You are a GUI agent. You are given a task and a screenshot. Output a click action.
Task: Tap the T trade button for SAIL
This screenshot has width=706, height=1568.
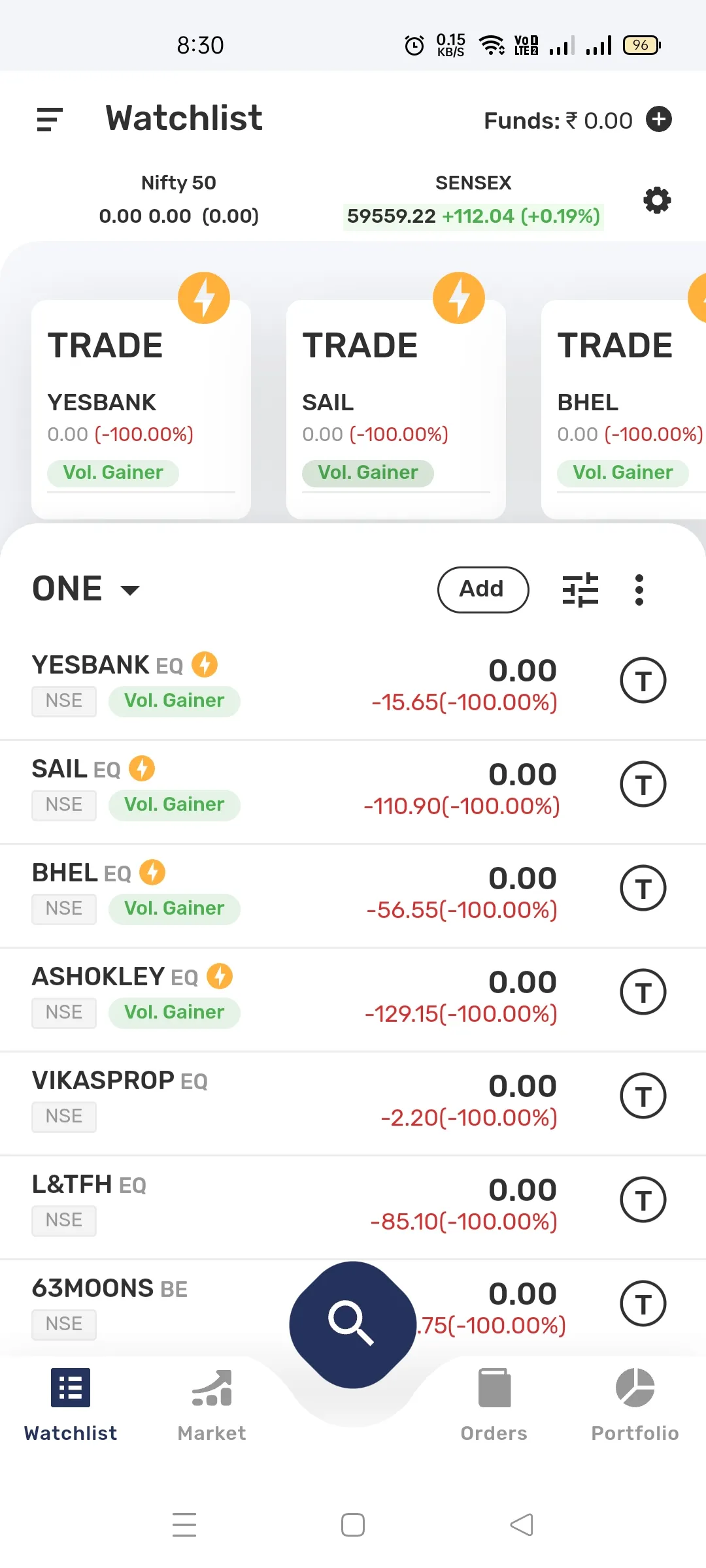(643, 784)
